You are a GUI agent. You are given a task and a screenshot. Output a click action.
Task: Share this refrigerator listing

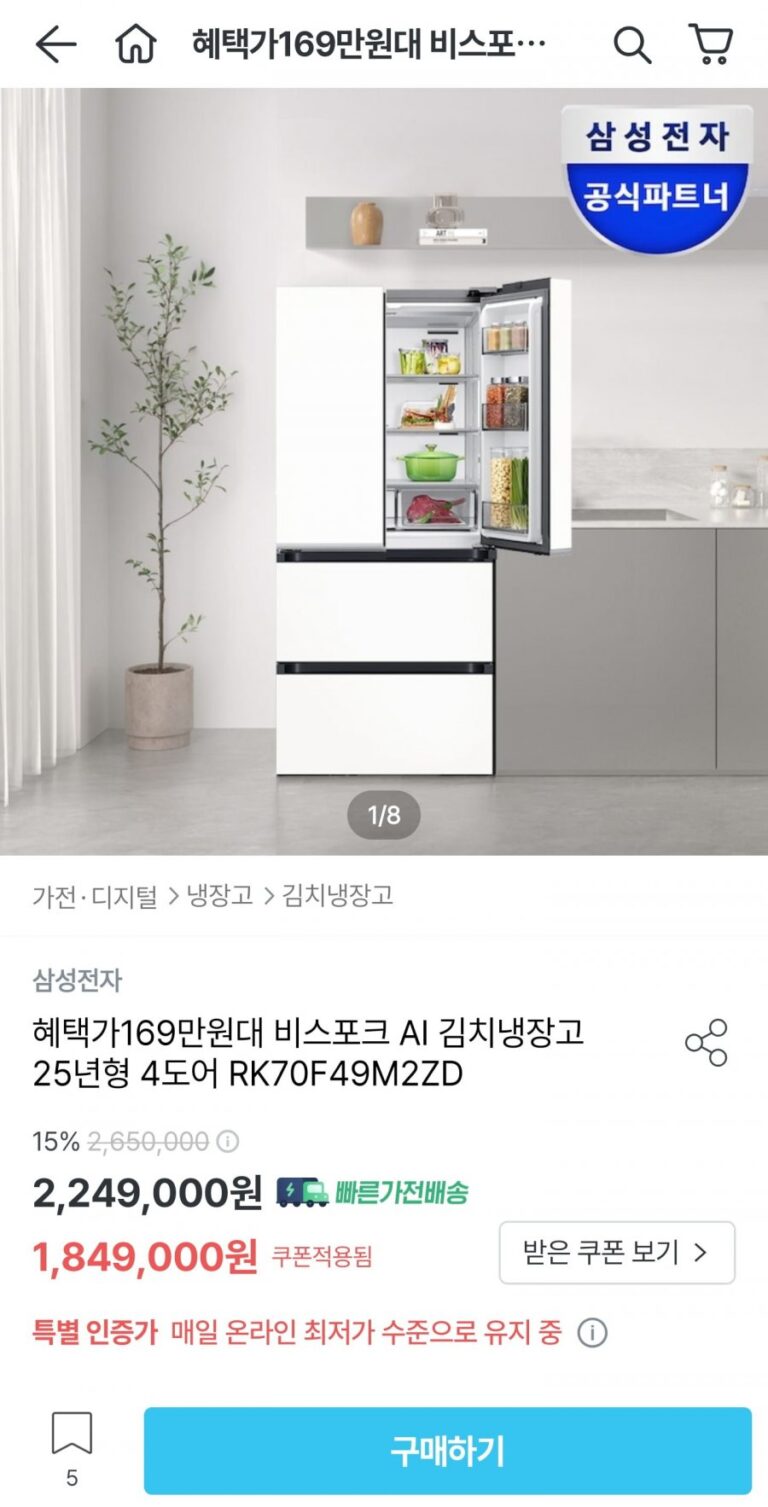[x=706, y=1043]
